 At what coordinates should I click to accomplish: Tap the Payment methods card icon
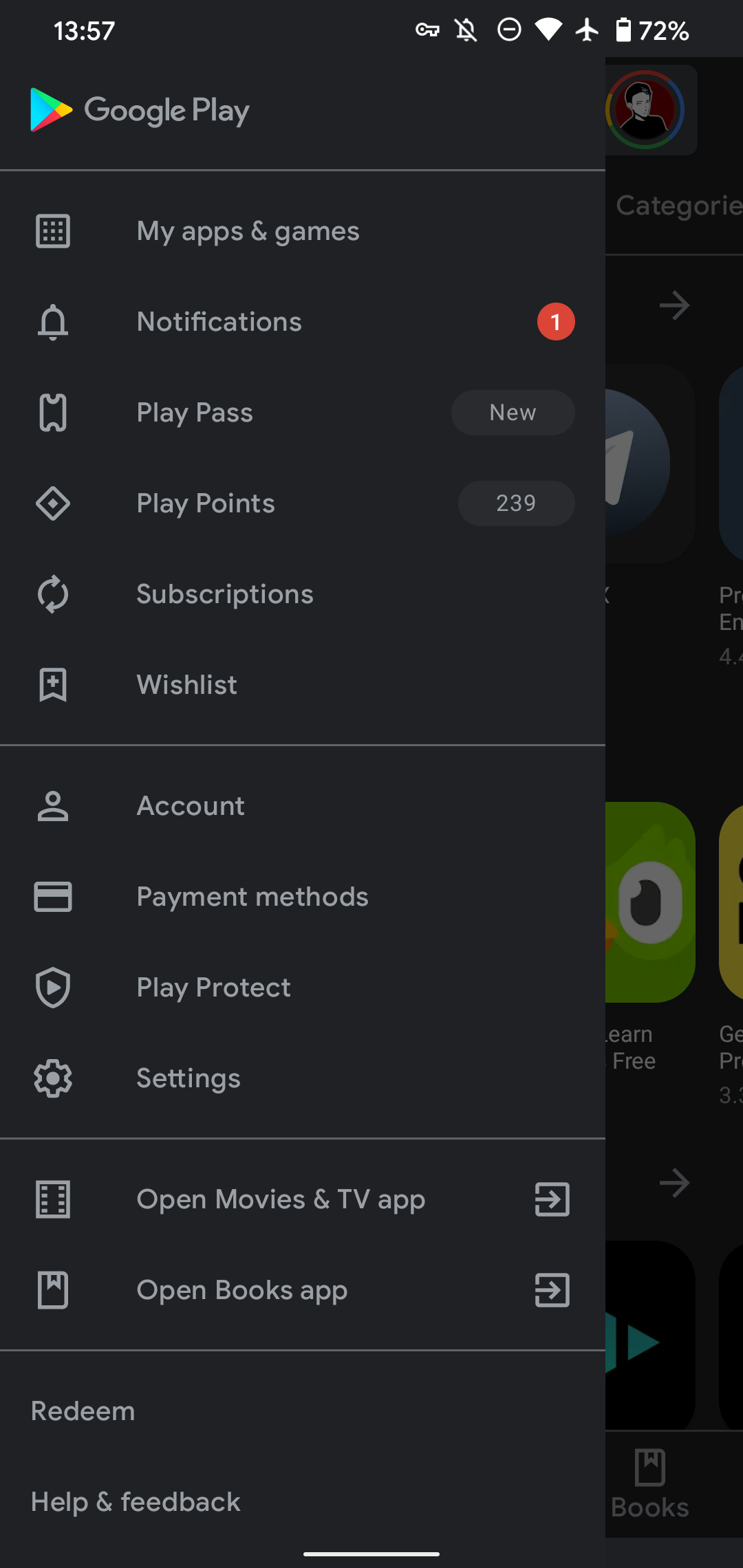[52, 897]
